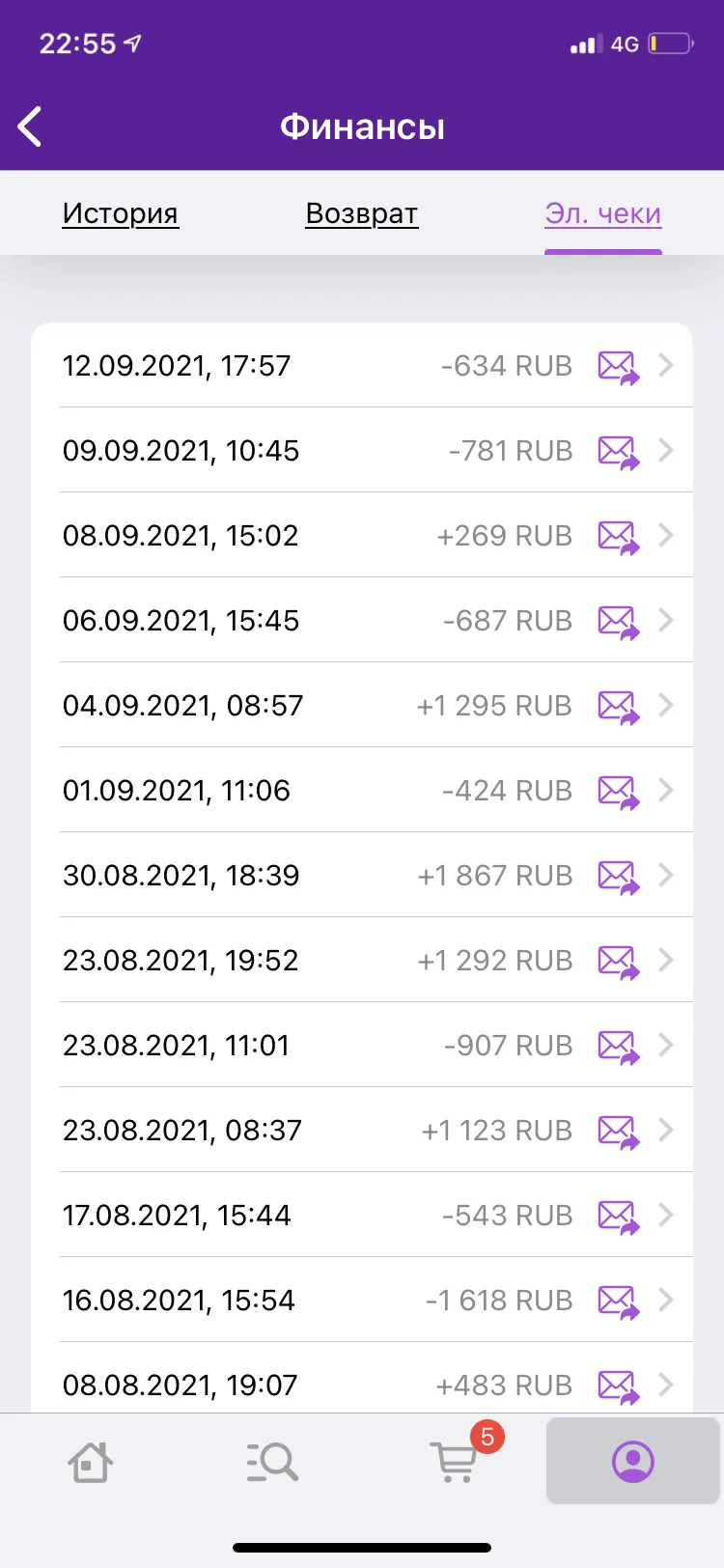Open the -1 618 RUB receipt
Viewport: 724px width, 1568px height.
362,1300
